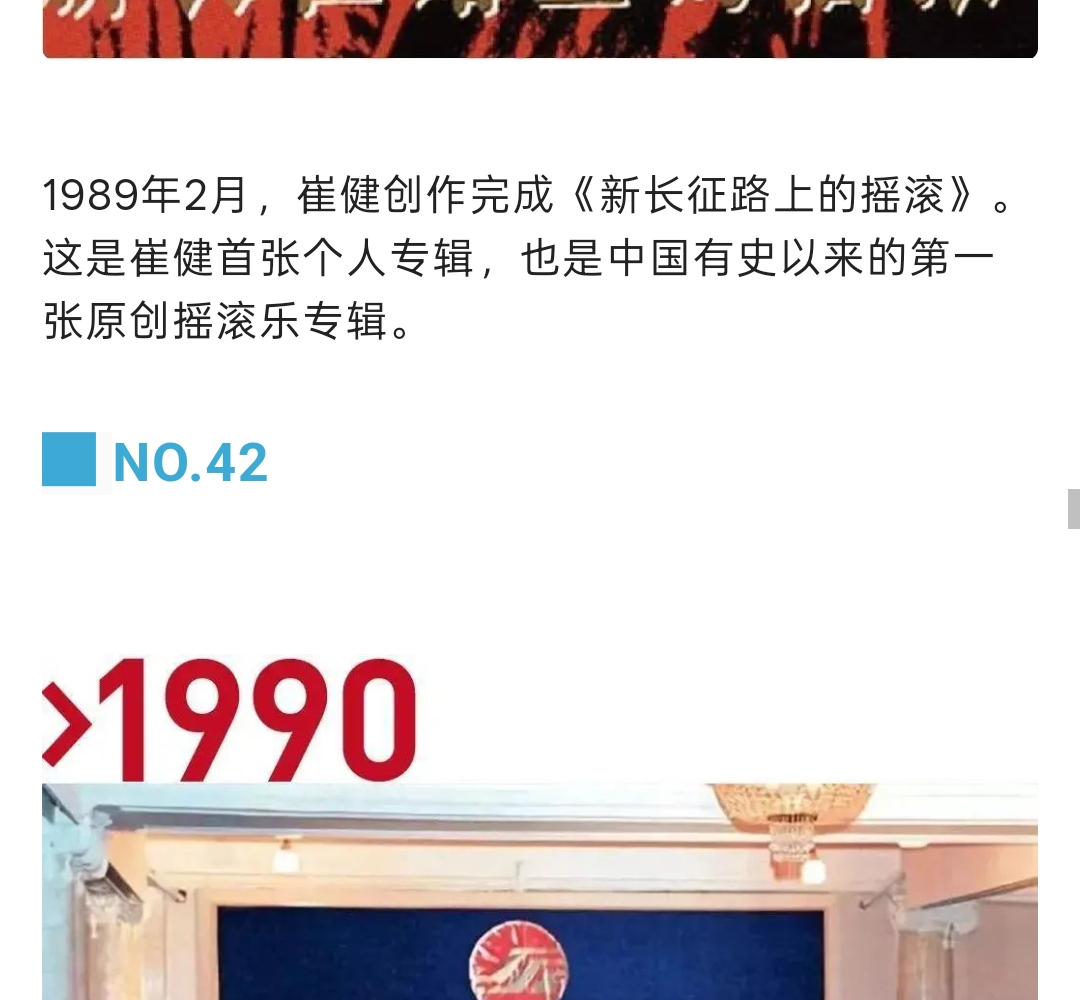Open the 1990 photo in the article
1080x1000 pixels.
[x=540, y=890]
